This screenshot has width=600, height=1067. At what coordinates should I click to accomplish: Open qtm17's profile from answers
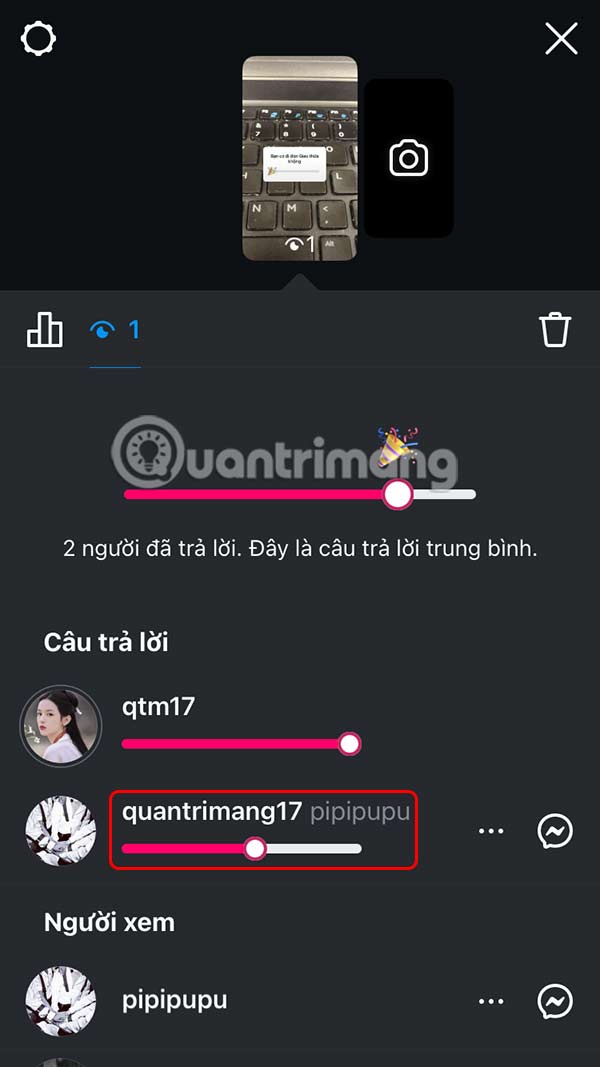(x=61, y=726)
